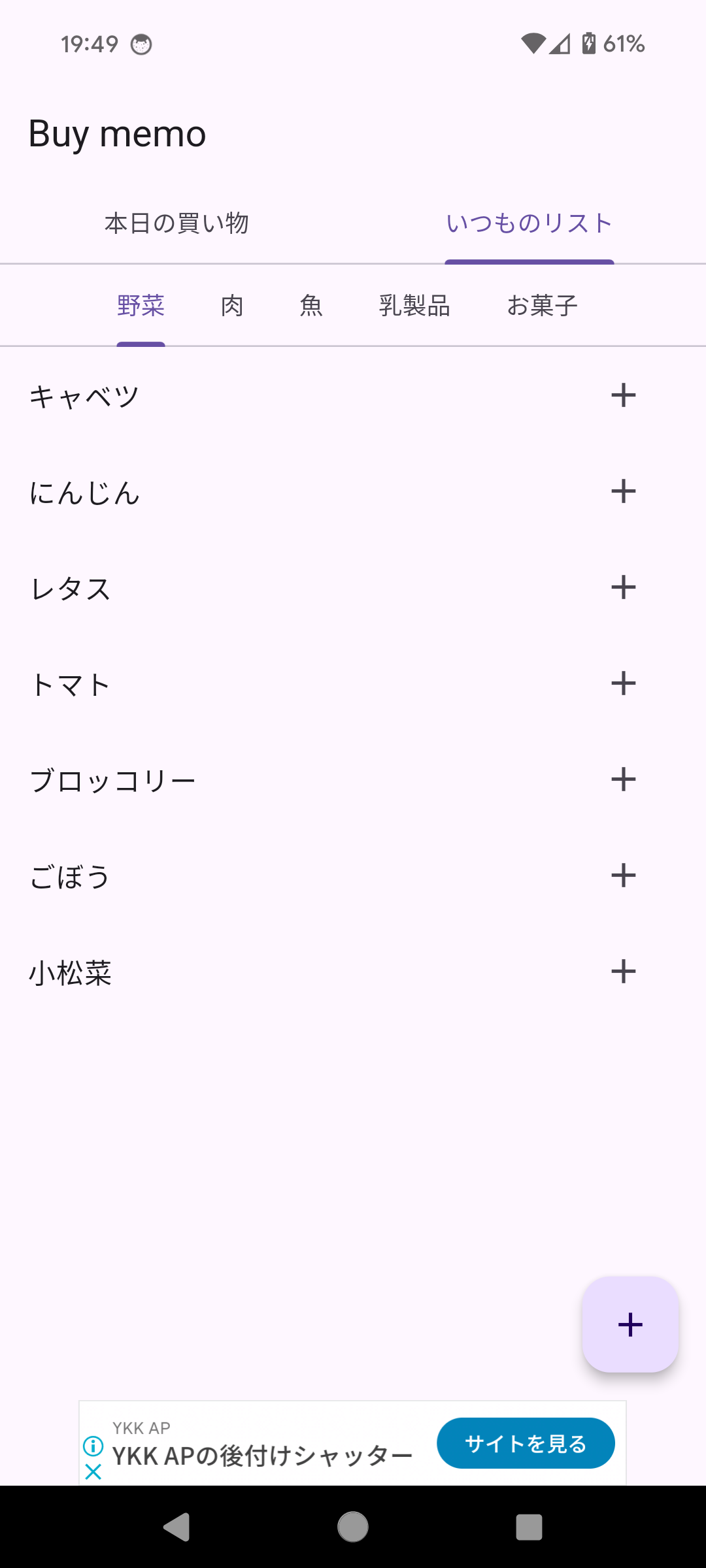Open the ad info icon
This screenshot has height=1568, width=706.
pos(93,1446)
